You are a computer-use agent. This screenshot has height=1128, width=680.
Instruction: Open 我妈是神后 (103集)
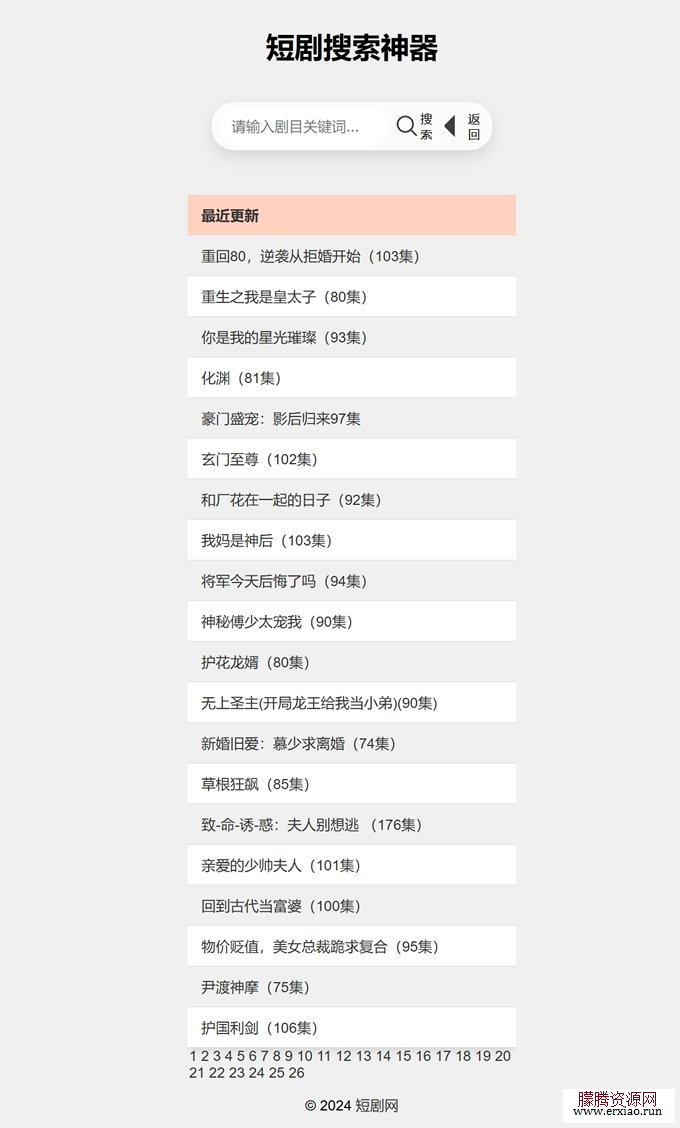[x=352, y=540]
